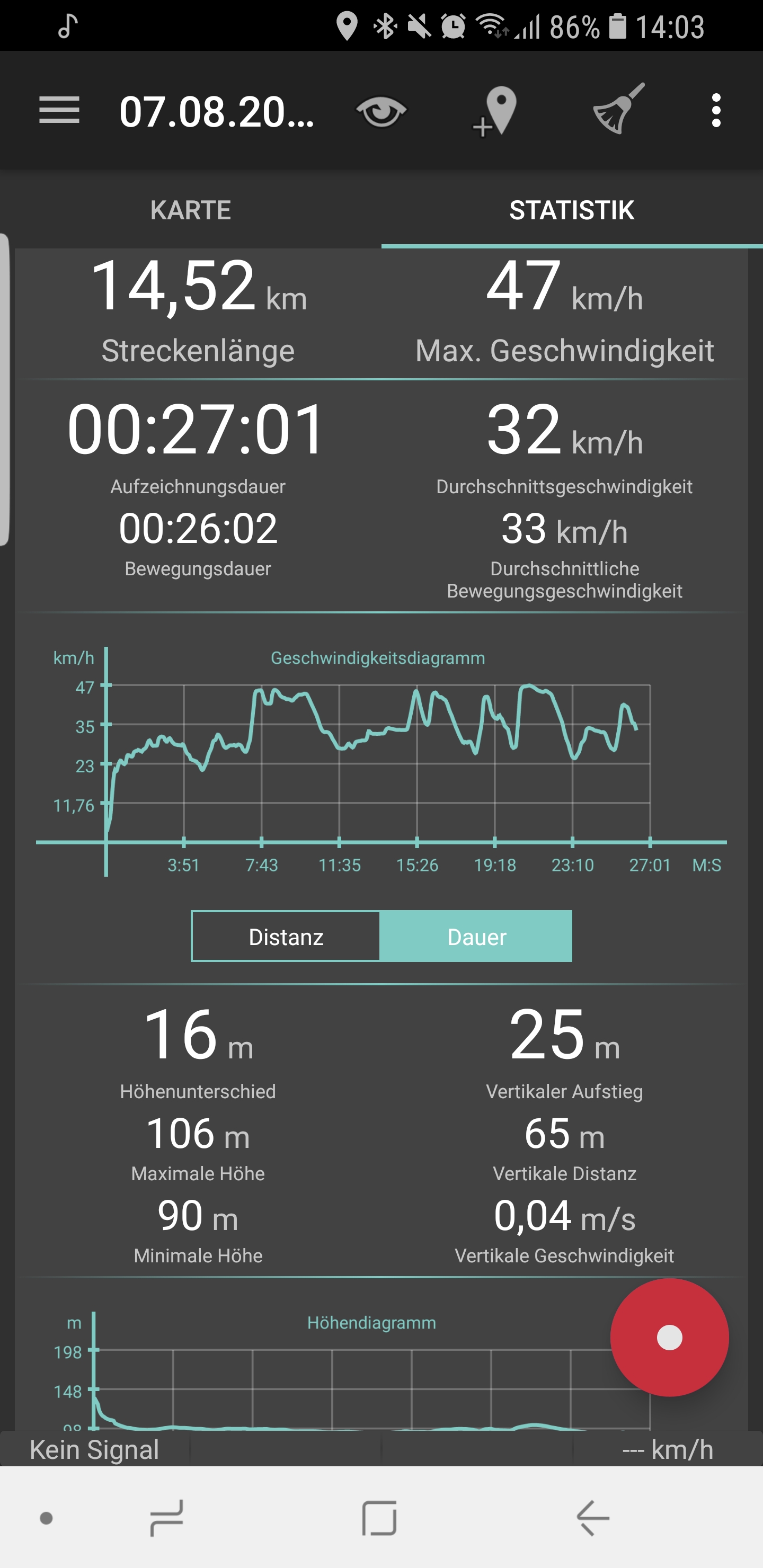
Task: Open recent apps from the navigation bar
Action: tap(166, 1518)
